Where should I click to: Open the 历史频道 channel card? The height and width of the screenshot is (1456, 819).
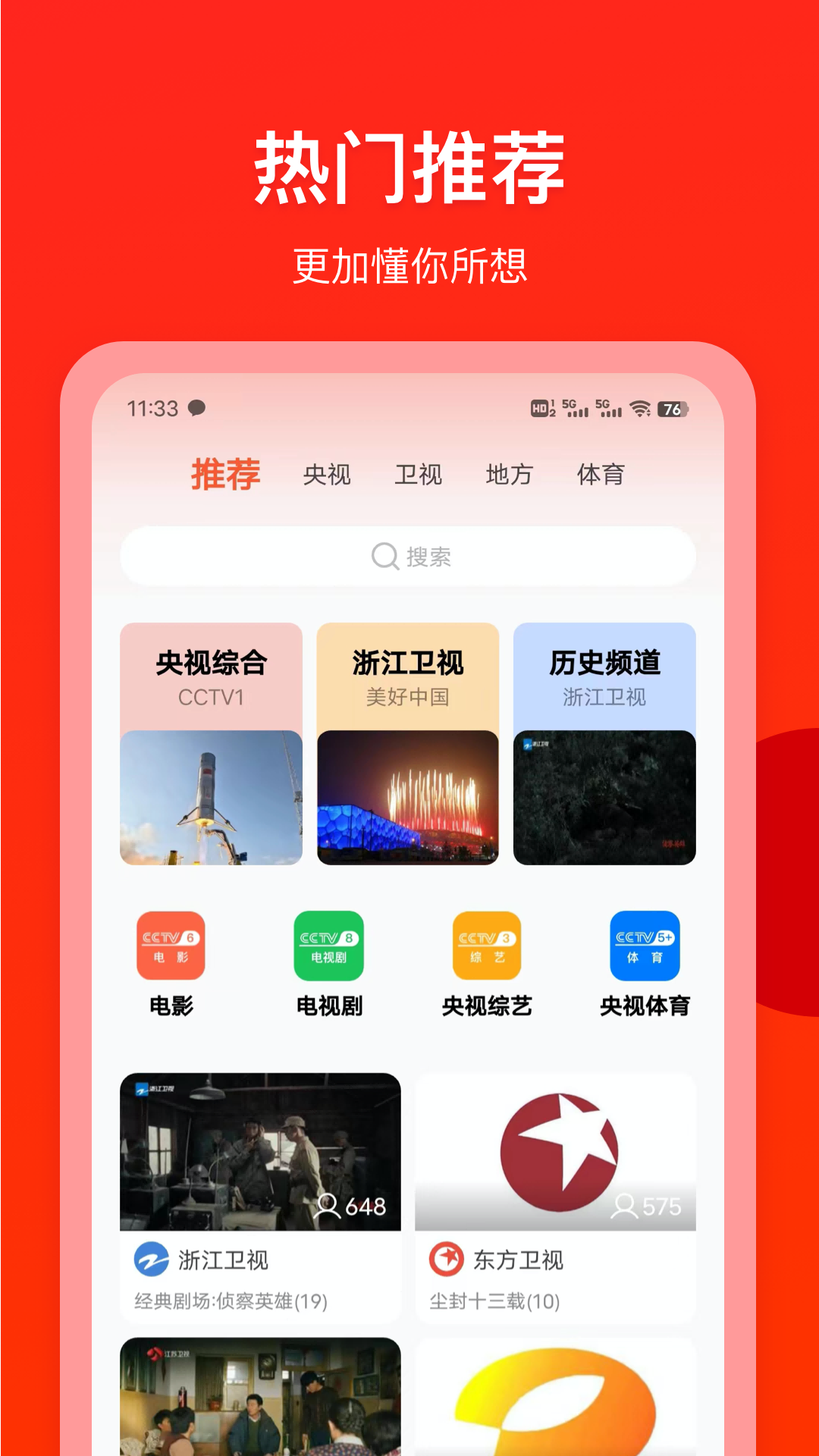click(604, 743)
